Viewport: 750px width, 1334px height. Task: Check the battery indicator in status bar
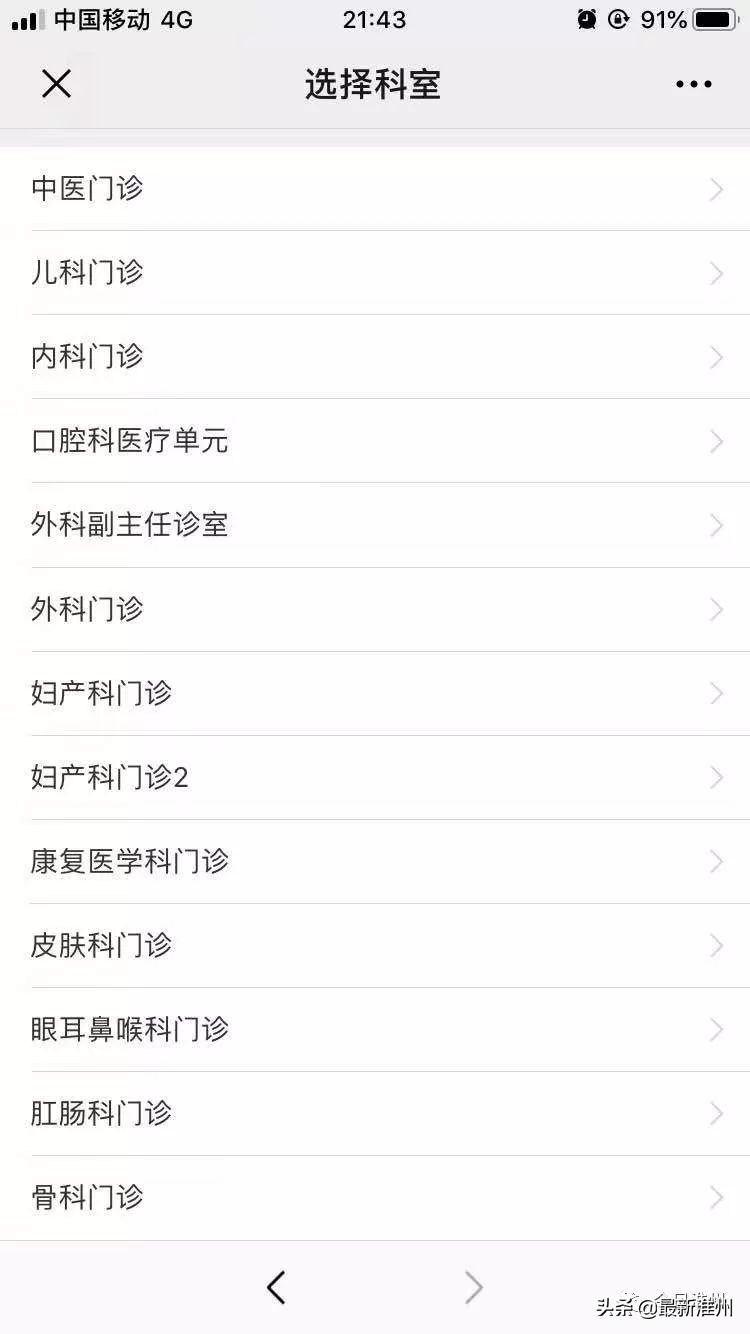click(x=713, y=18)
